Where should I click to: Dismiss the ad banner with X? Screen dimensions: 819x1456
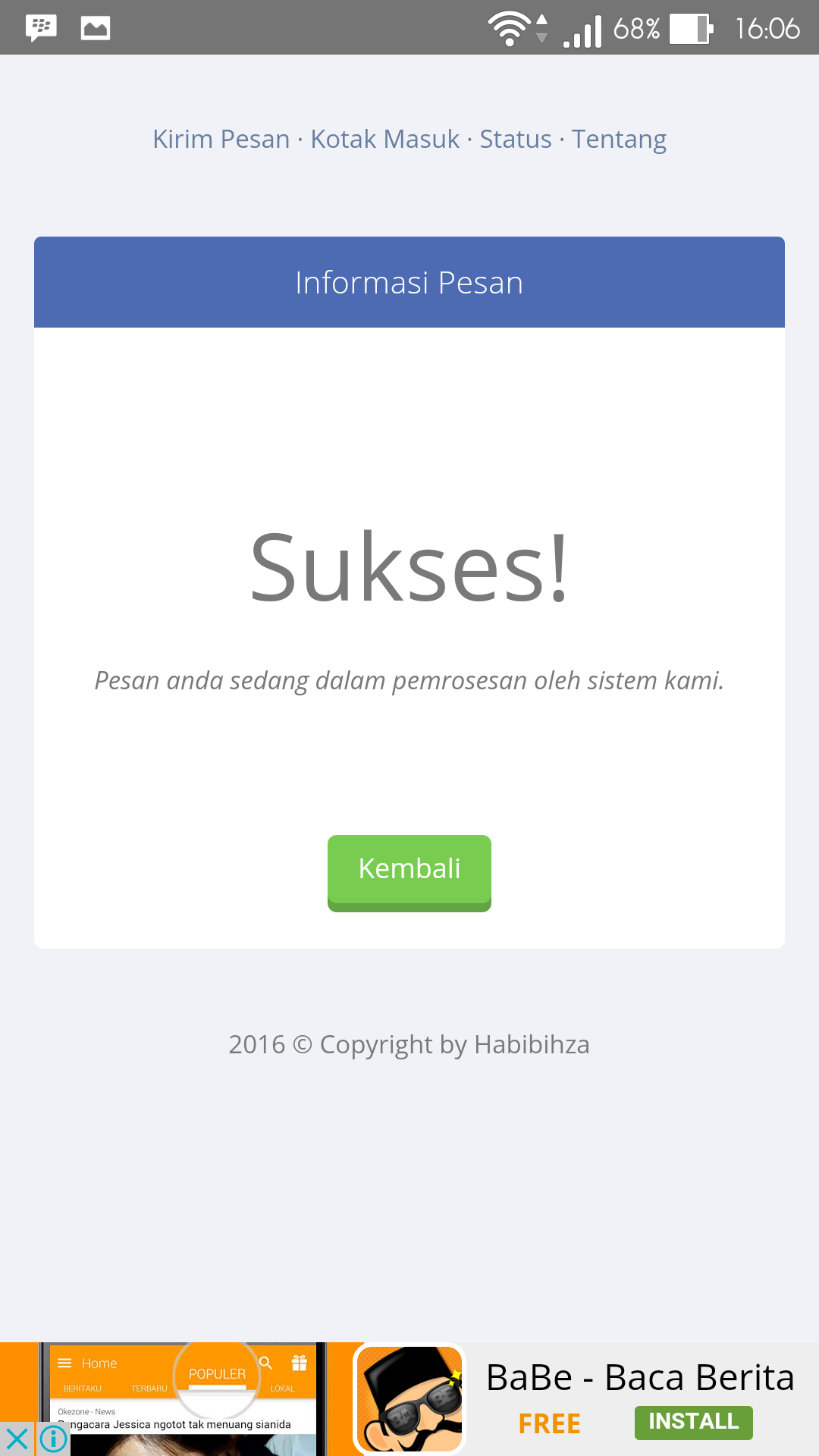coord(17,1439)
